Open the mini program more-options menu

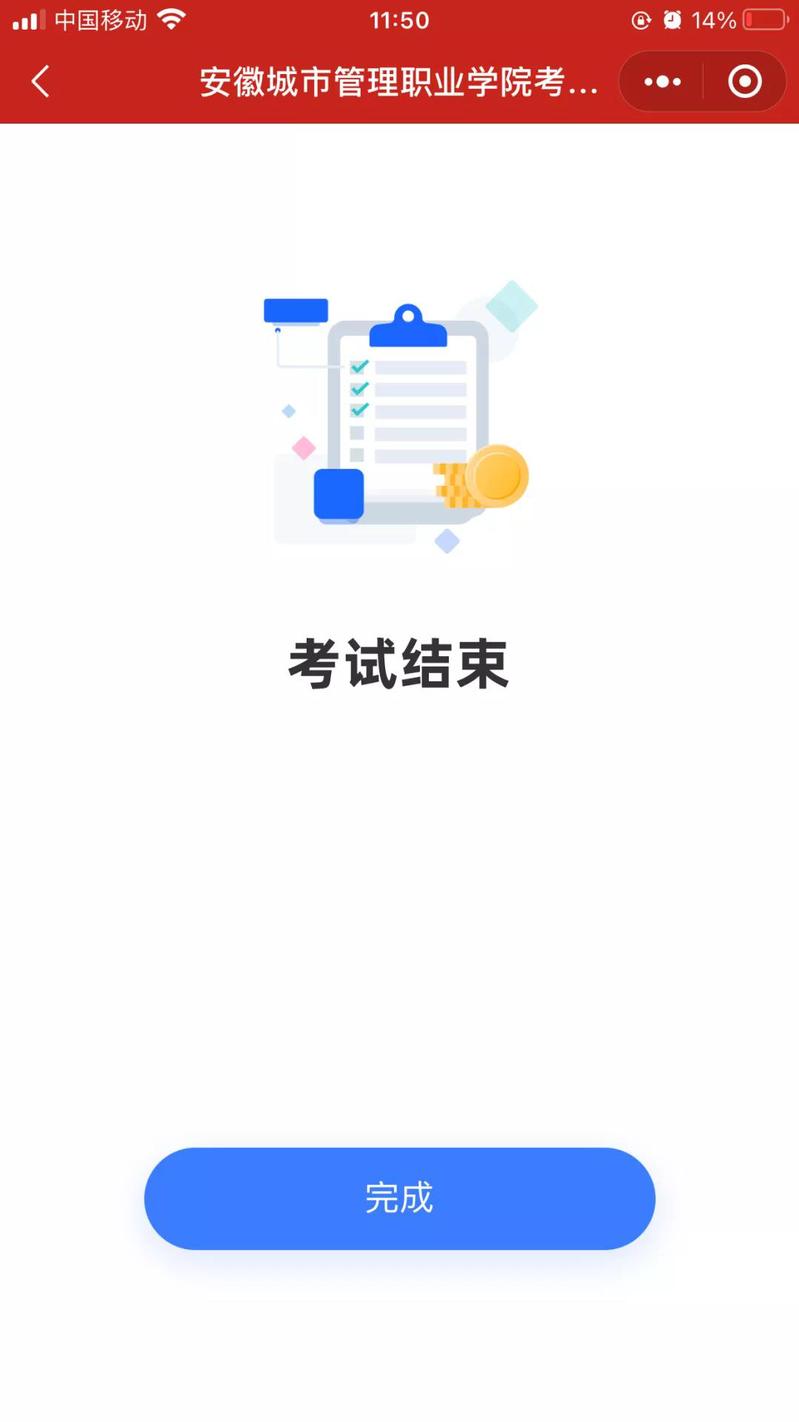coord(662,82)
